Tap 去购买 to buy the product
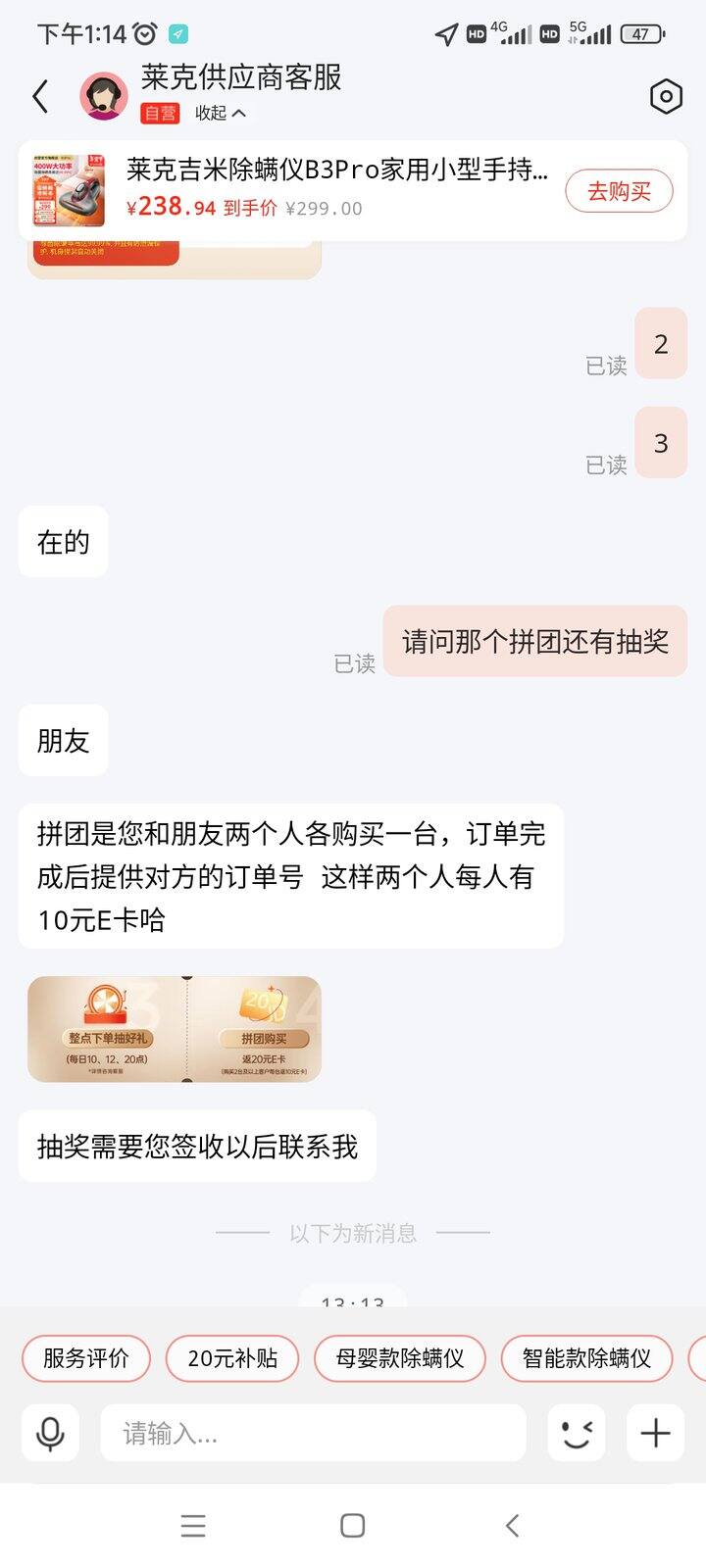The height and width of the screenshot is (1568, 706). tap(619, 191)
